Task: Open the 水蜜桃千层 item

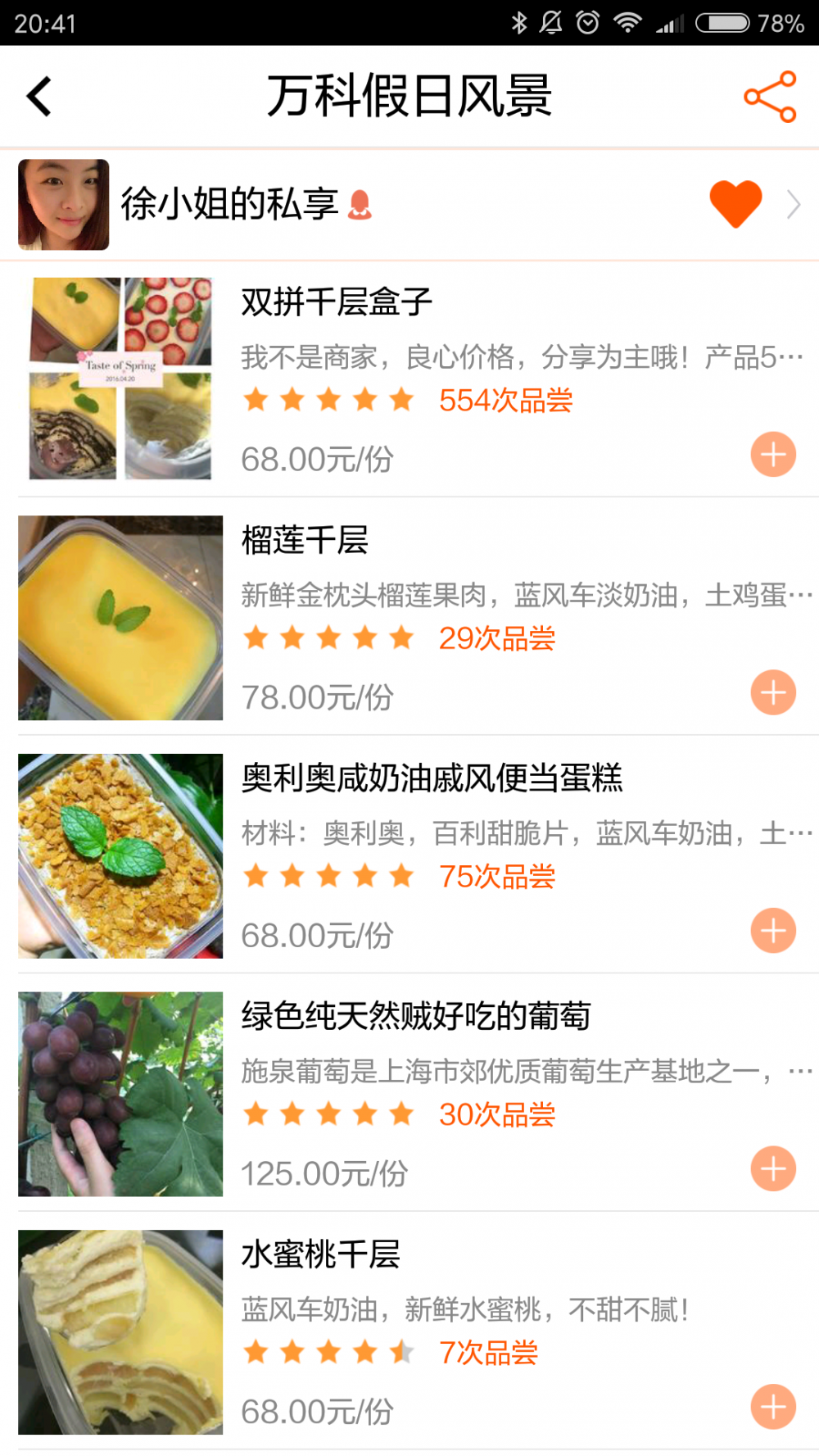Action: click(x=320, y=1254)
